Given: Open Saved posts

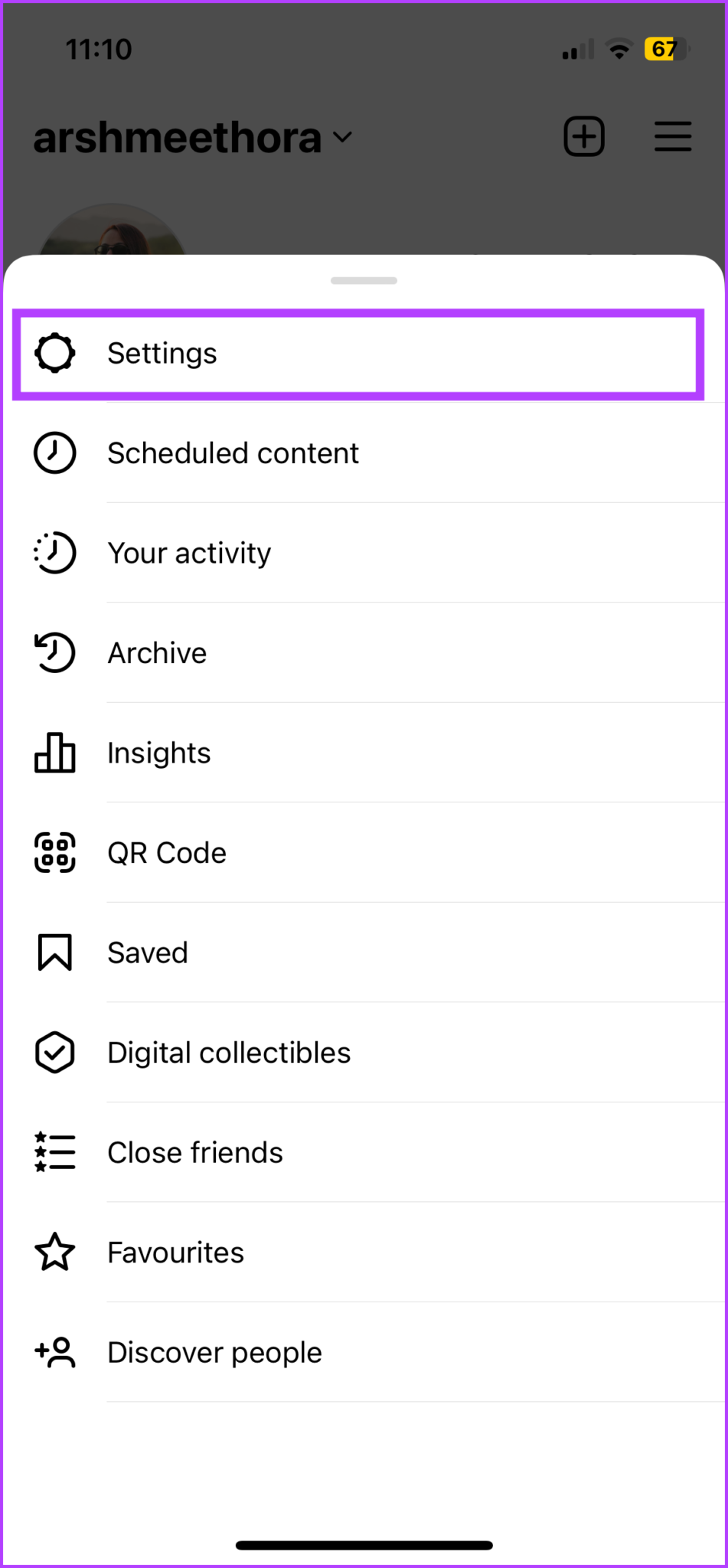Looking at the screenshot, I should pos(148,952).
